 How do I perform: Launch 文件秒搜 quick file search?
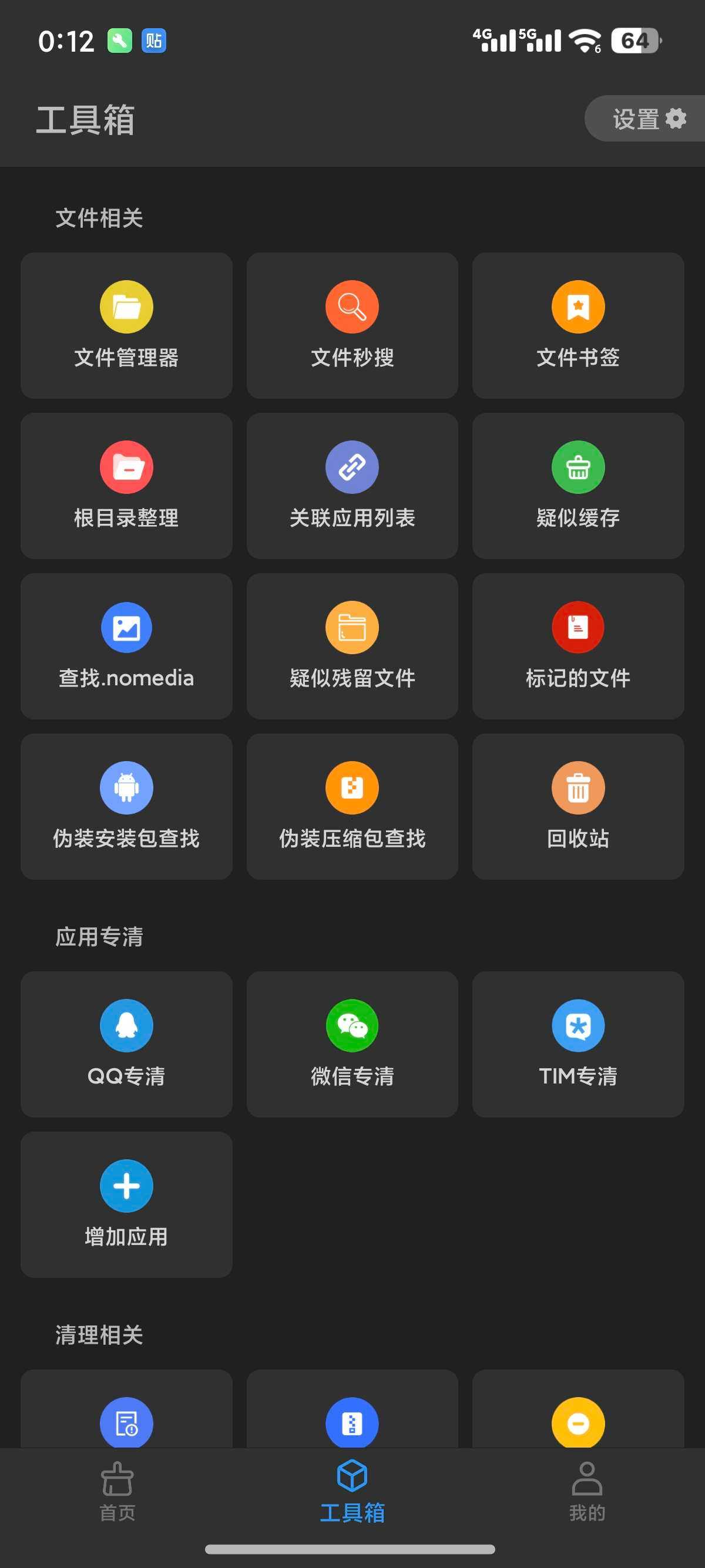tap(352, 326)
